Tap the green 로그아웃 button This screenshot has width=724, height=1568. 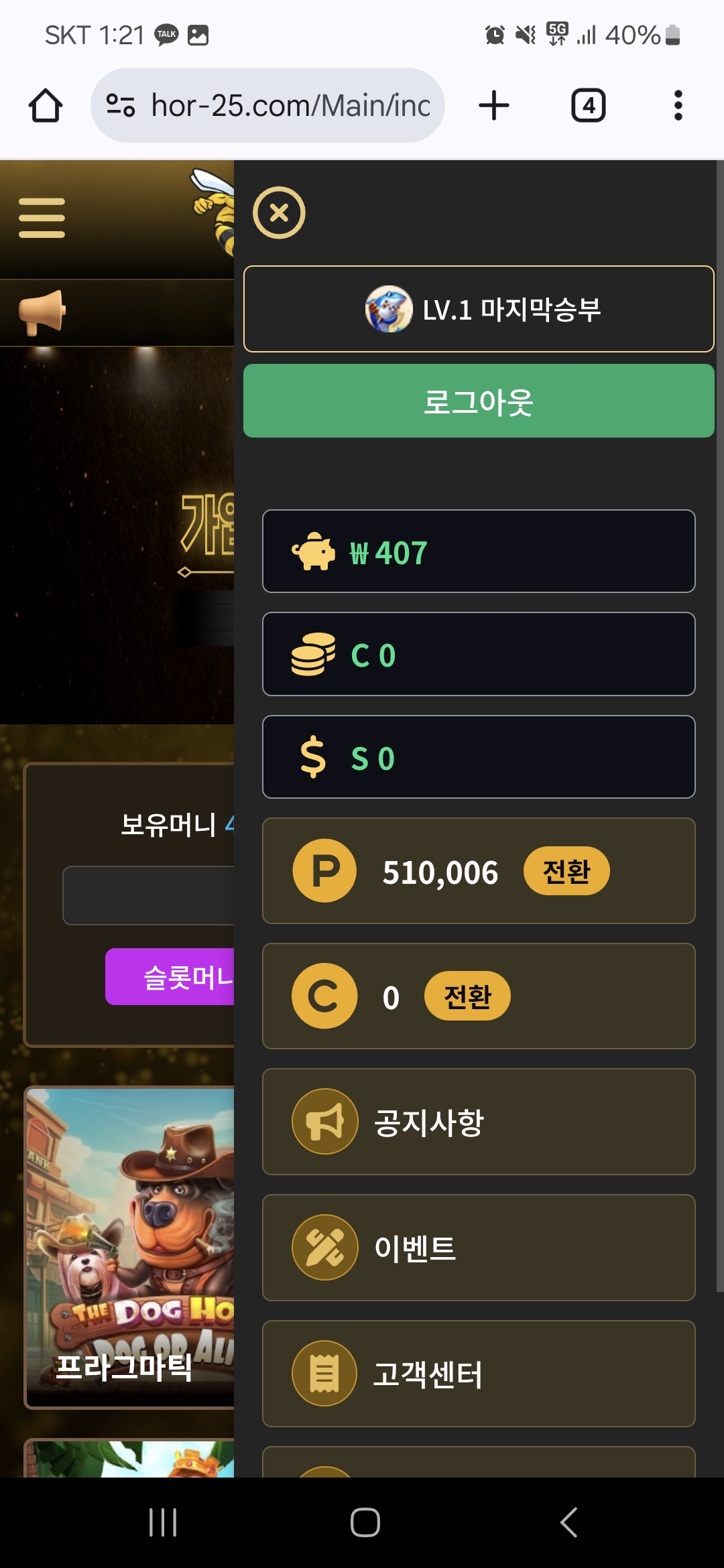click(x=479, y=401)
